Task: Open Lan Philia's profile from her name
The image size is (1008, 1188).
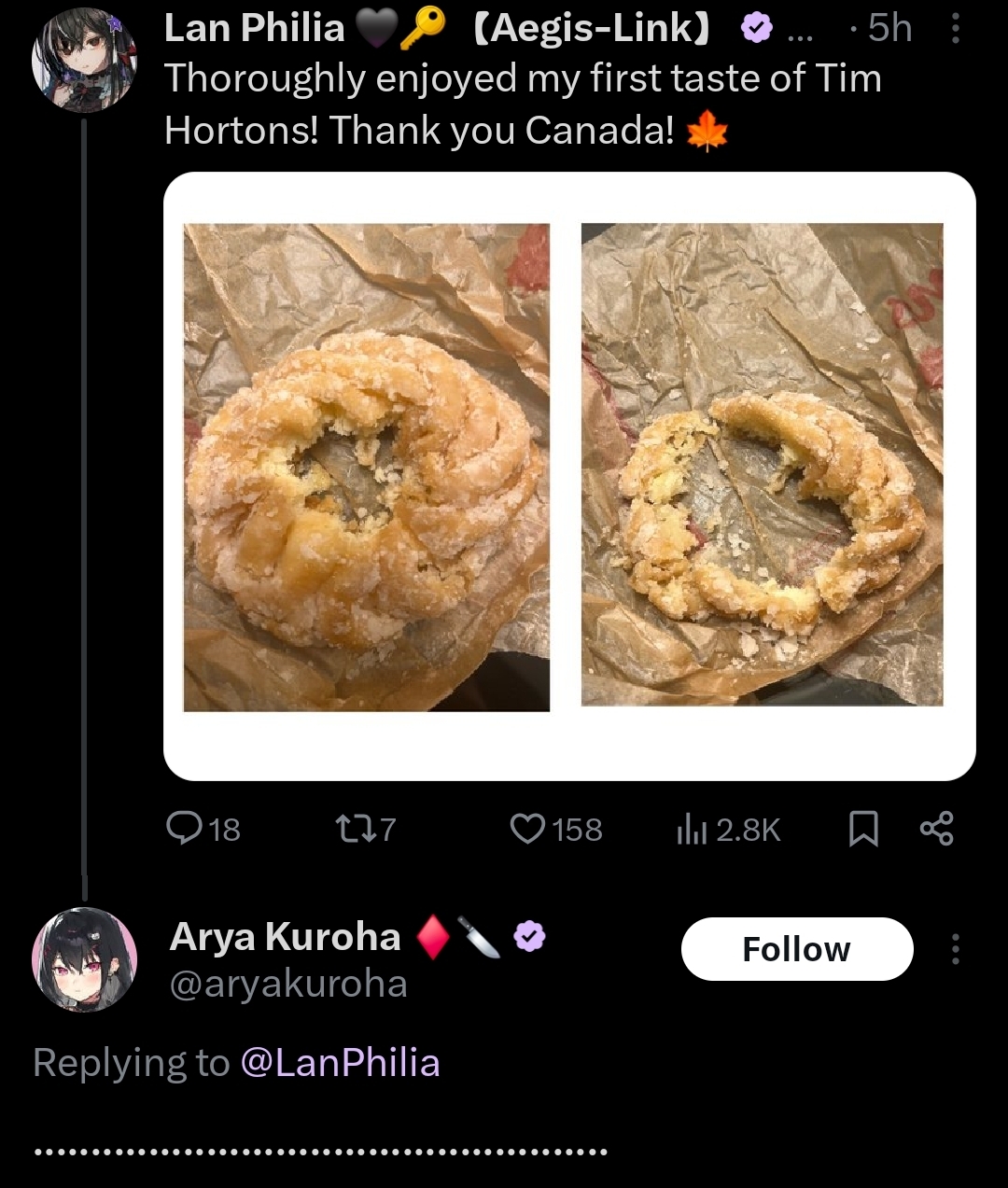Action: coord(254,28)
